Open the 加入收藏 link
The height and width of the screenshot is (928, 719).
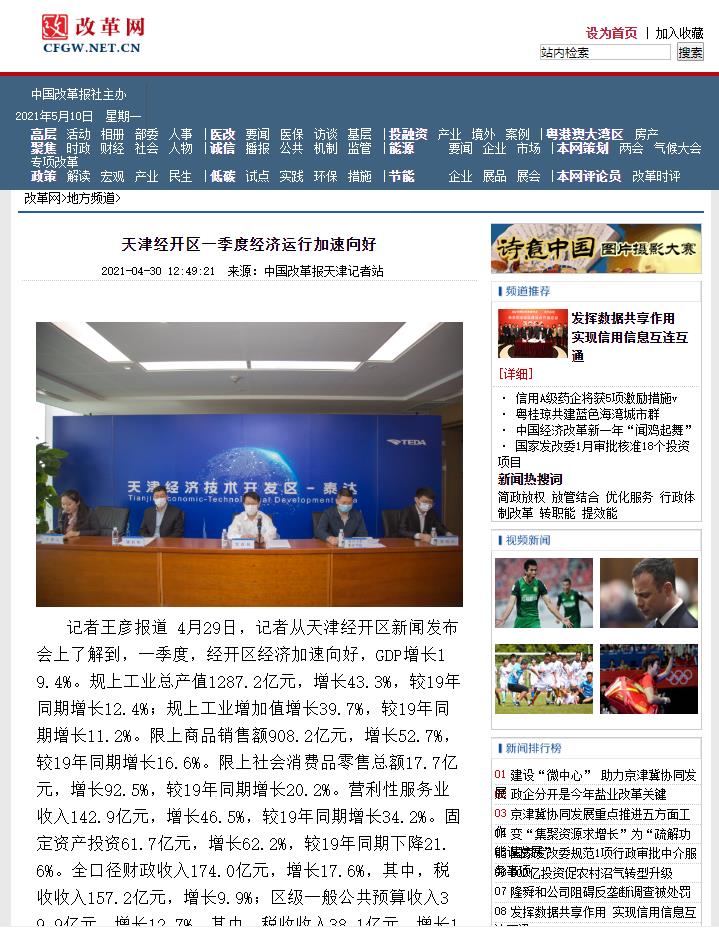tap(679, 33)
